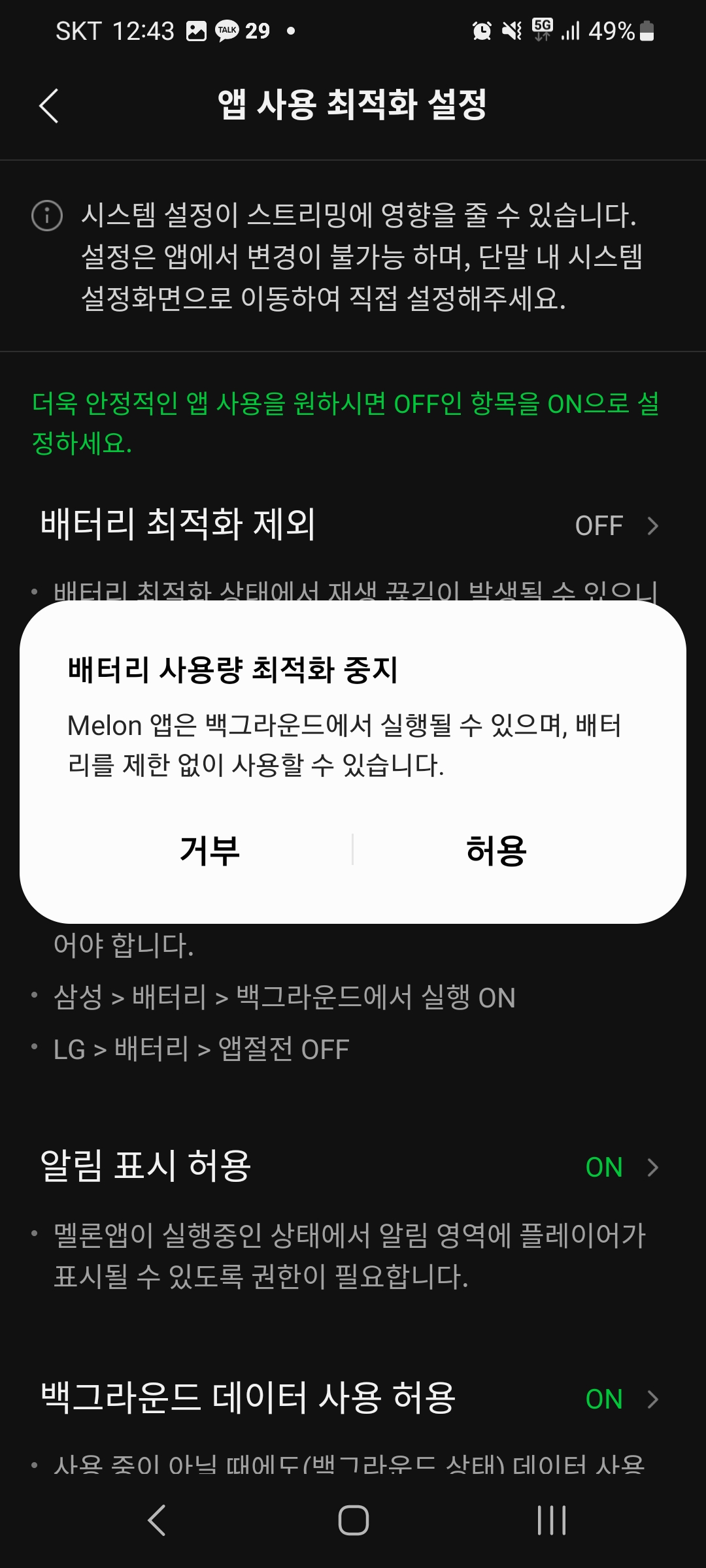706x1568 pixels.
Task: Tap 거부 to deny the request
Action: coord(210,850)
